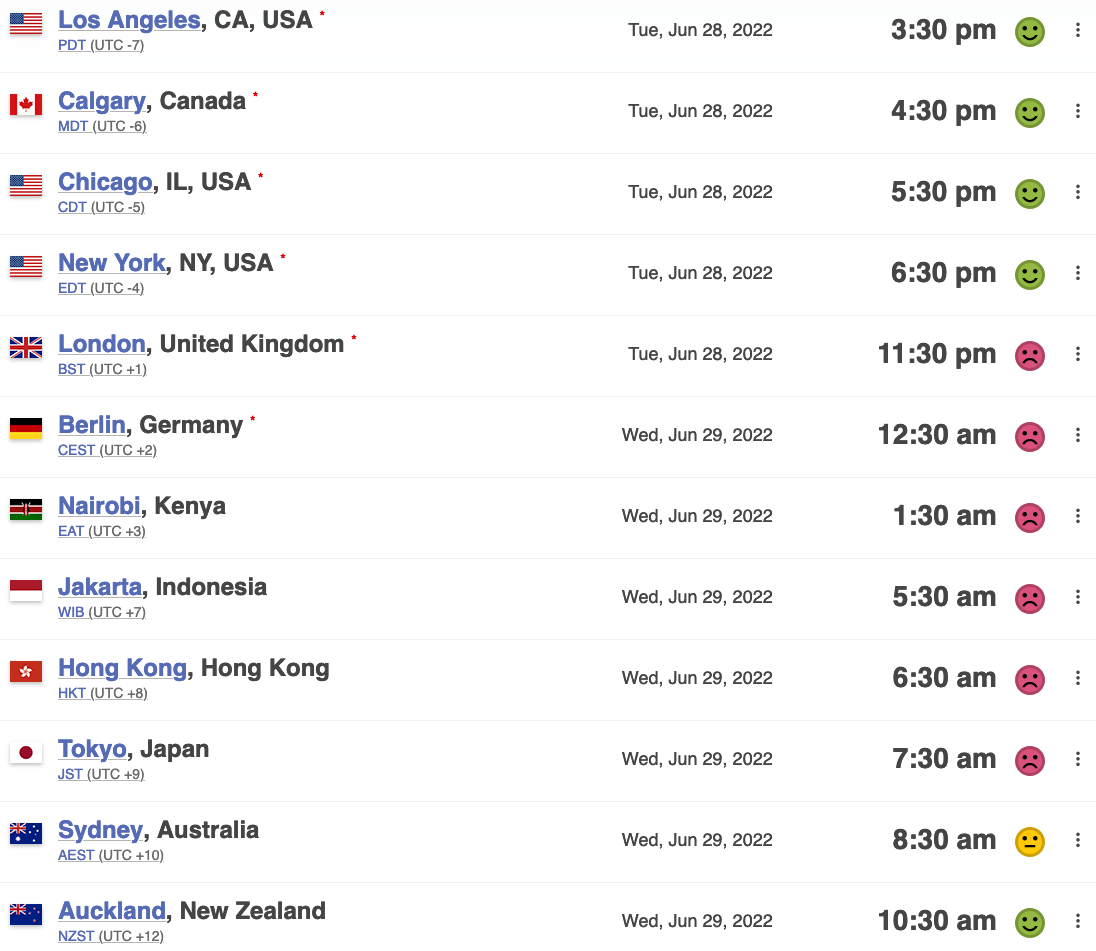
Task: Tap the AEST time zone link
Action: point(76,856)
